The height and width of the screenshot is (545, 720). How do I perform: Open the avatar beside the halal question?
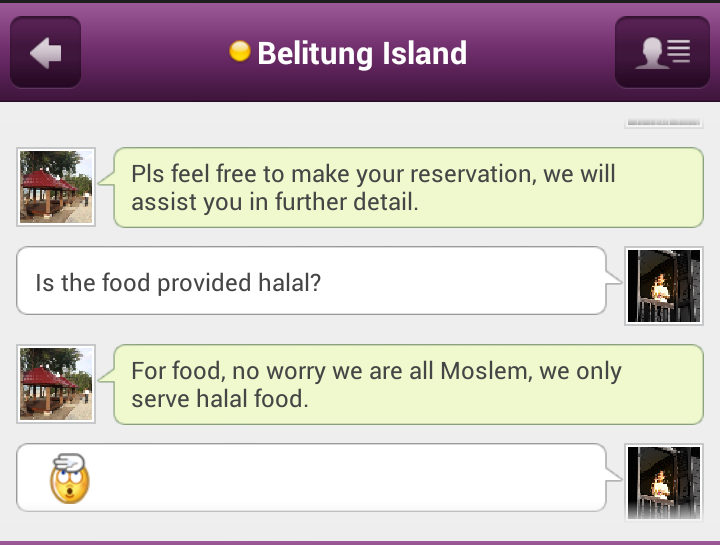pyautogui.click(x=663, y=286)
